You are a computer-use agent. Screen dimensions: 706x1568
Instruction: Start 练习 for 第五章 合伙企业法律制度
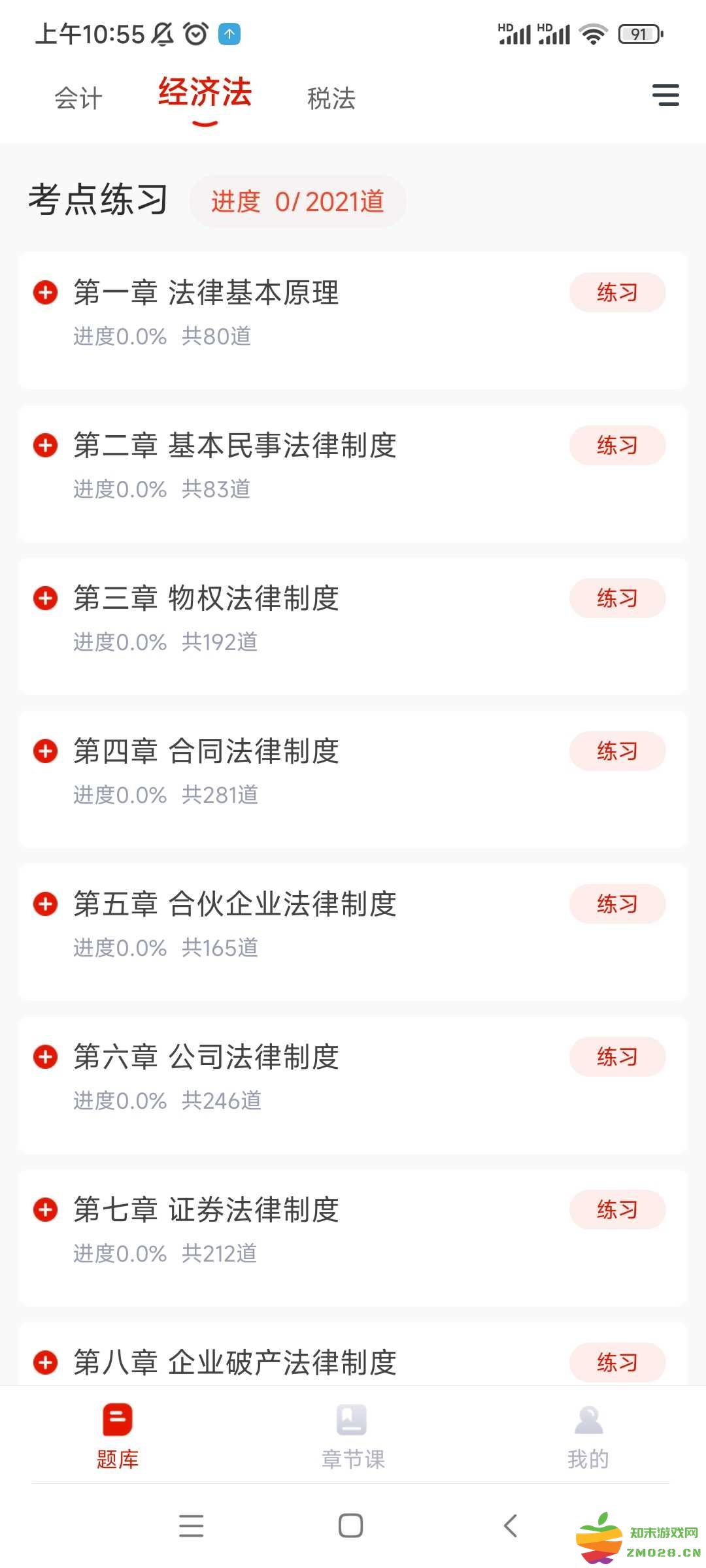tap(617, 904)
